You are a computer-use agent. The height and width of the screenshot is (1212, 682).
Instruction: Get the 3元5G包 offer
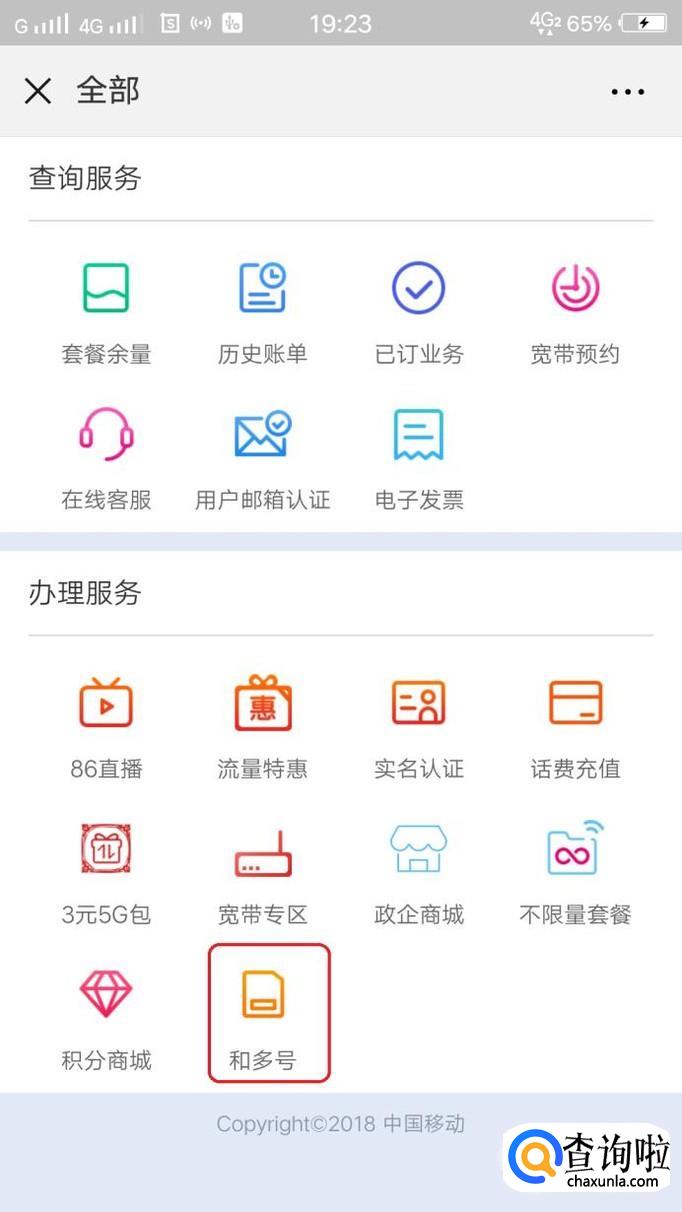[x=106, y=871]
